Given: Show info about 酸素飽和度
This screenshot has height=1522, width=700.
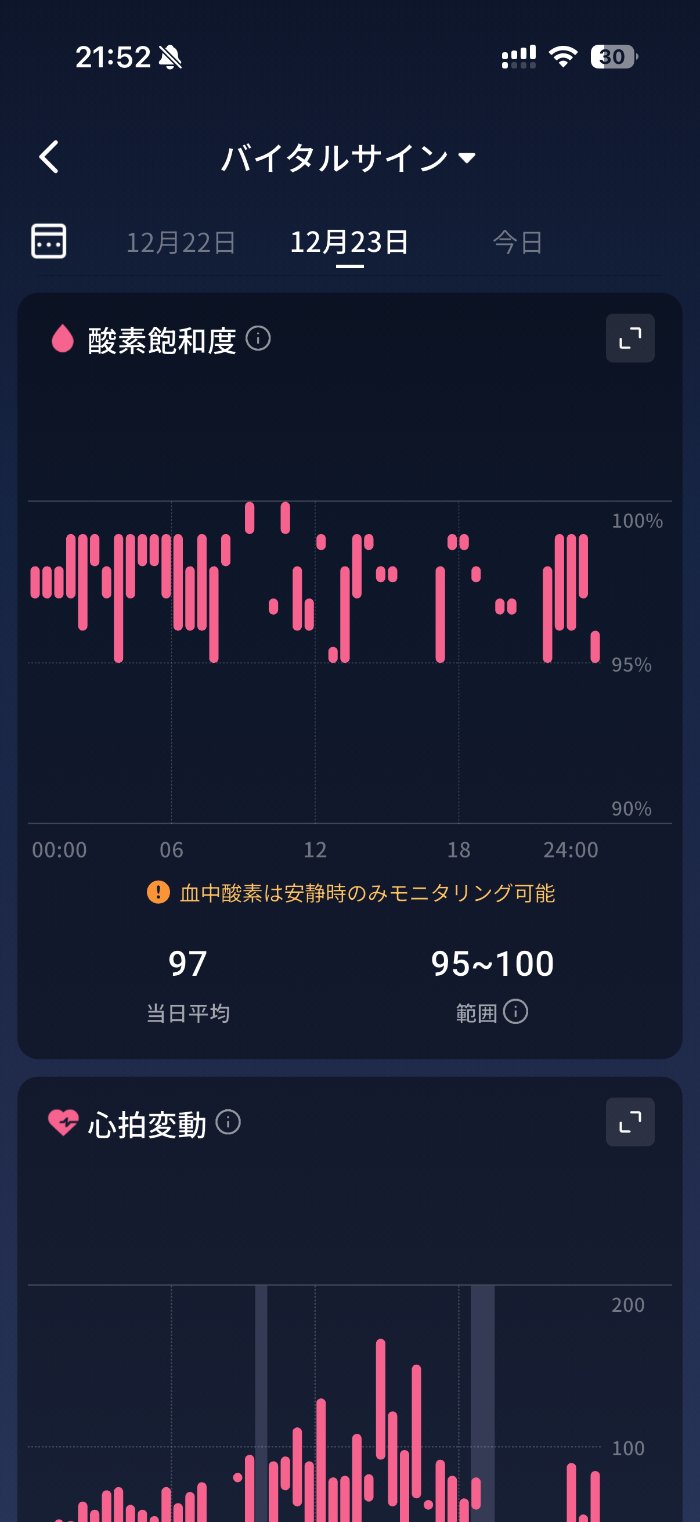Looking at the screenshot, I should coord(258,339).
